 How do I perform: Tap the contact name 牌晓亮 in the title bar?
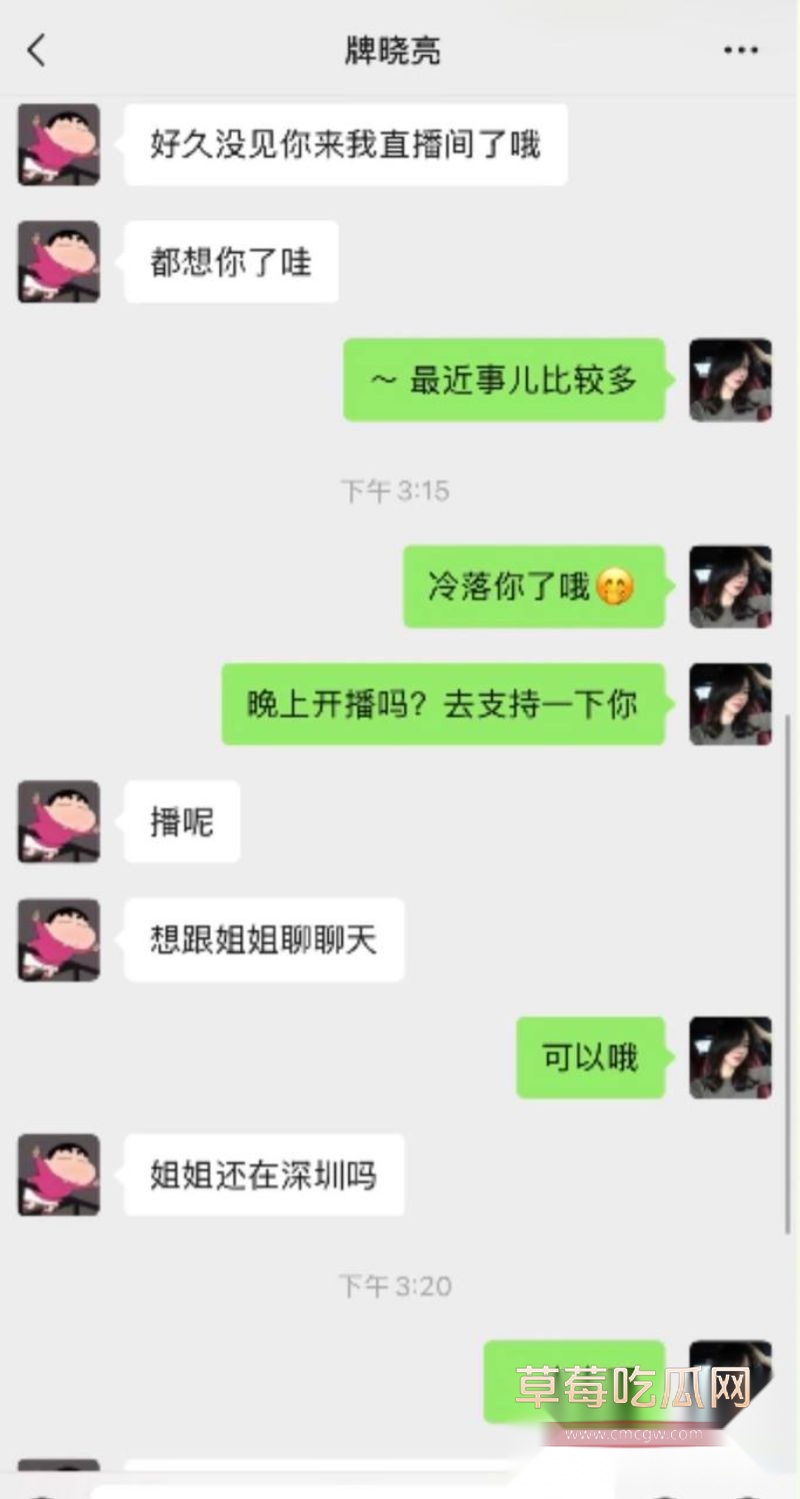pyautogui.click(x=392, y=49)
